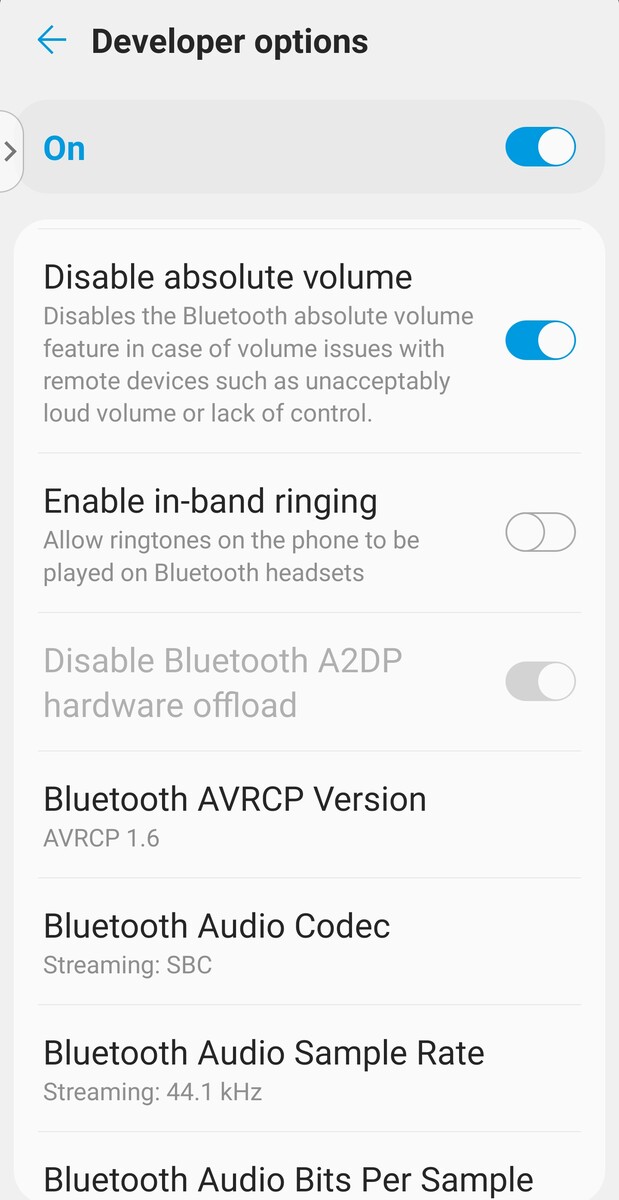The height and width of the screenshot is (1200, 619).
Task: Go back from Developer options
Action: tap(51, 41)
